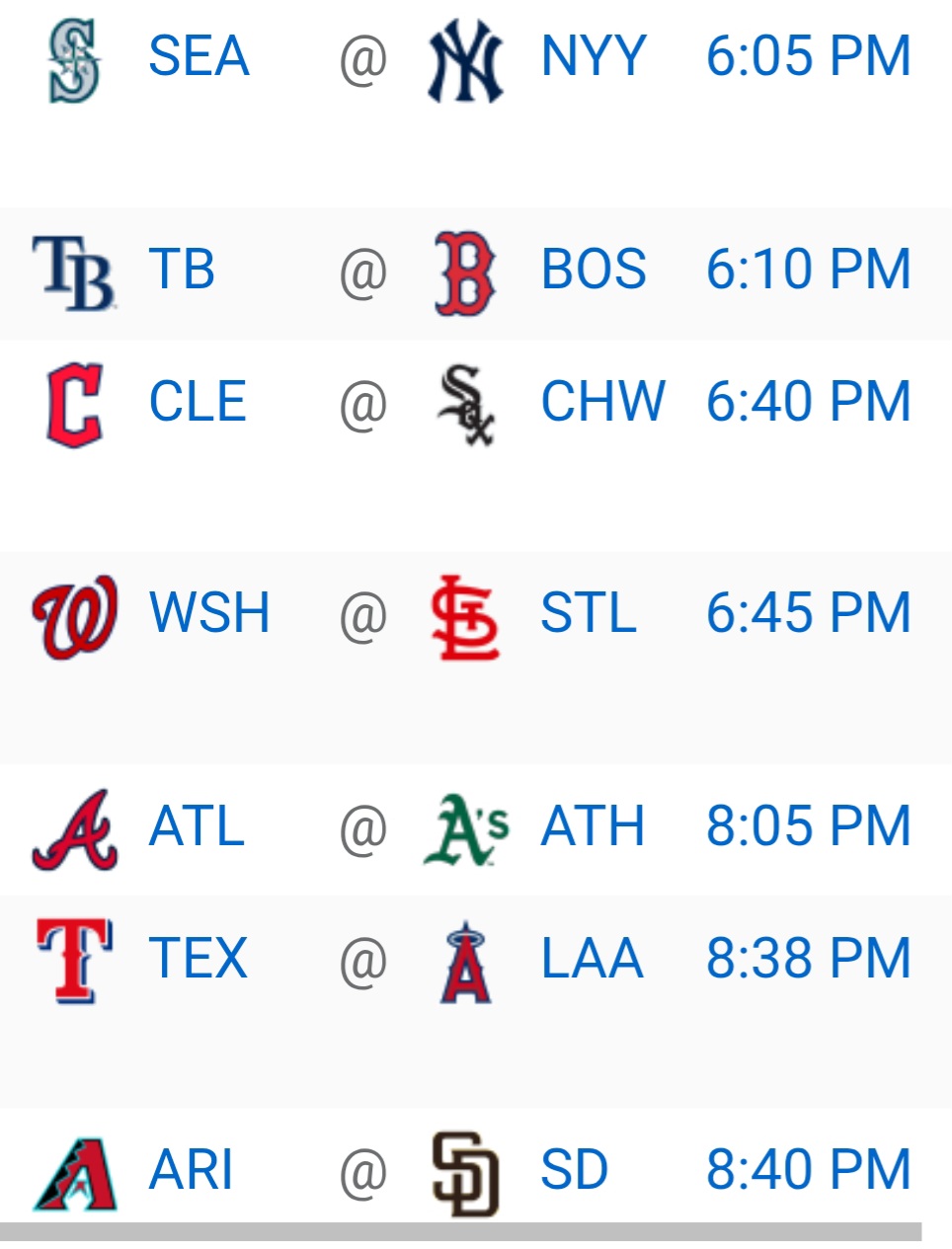Open the WSH team link
This screenshot has height=1249, width=952.
208,613
